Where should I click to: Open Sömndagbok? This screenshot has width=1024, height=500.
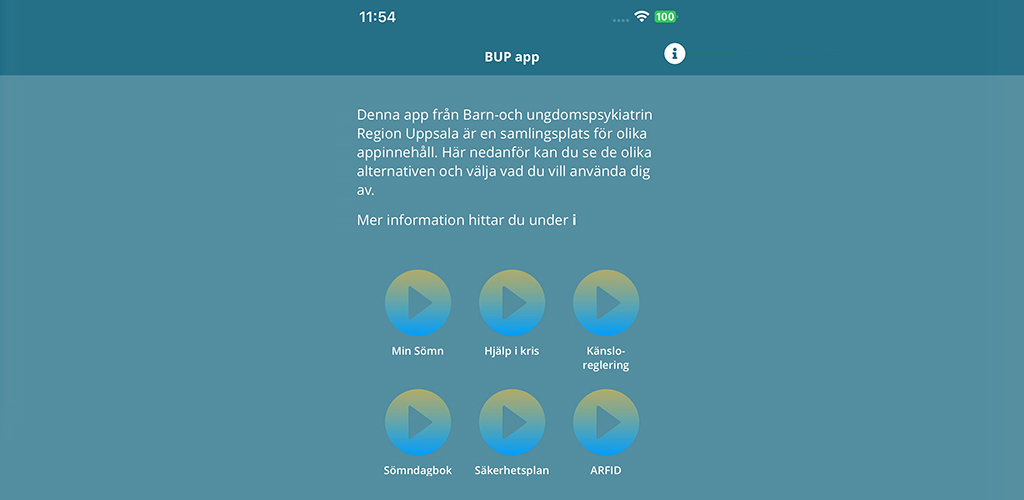point(418,422)
